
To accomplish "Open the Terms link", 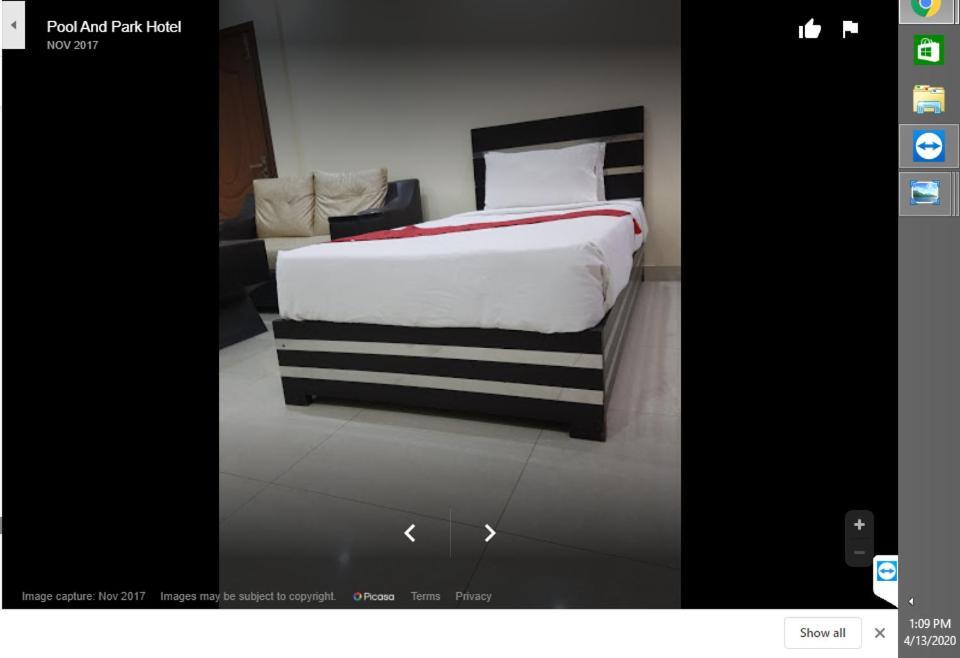I will coord(425,596).
